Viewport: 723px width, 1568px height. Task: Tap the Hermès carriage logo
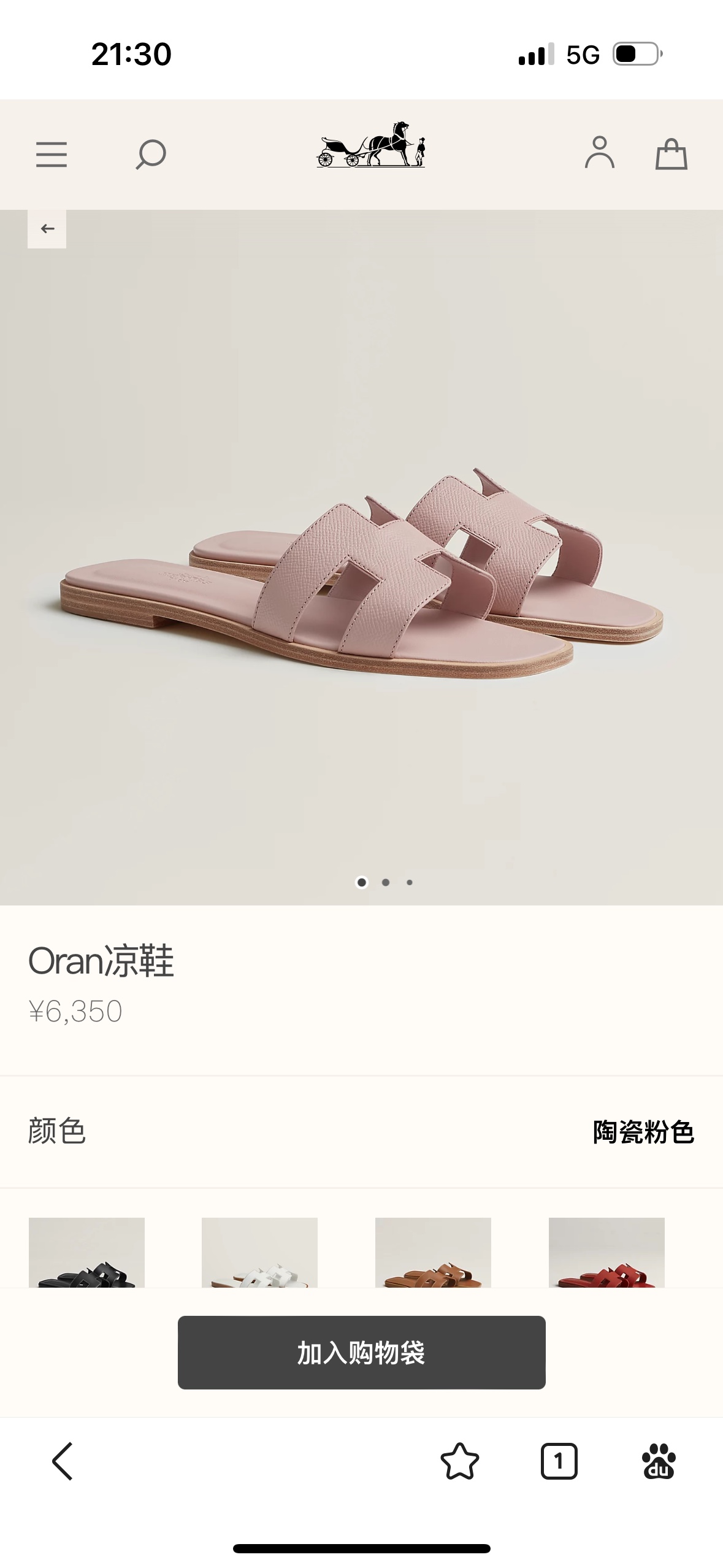(370, 145)
